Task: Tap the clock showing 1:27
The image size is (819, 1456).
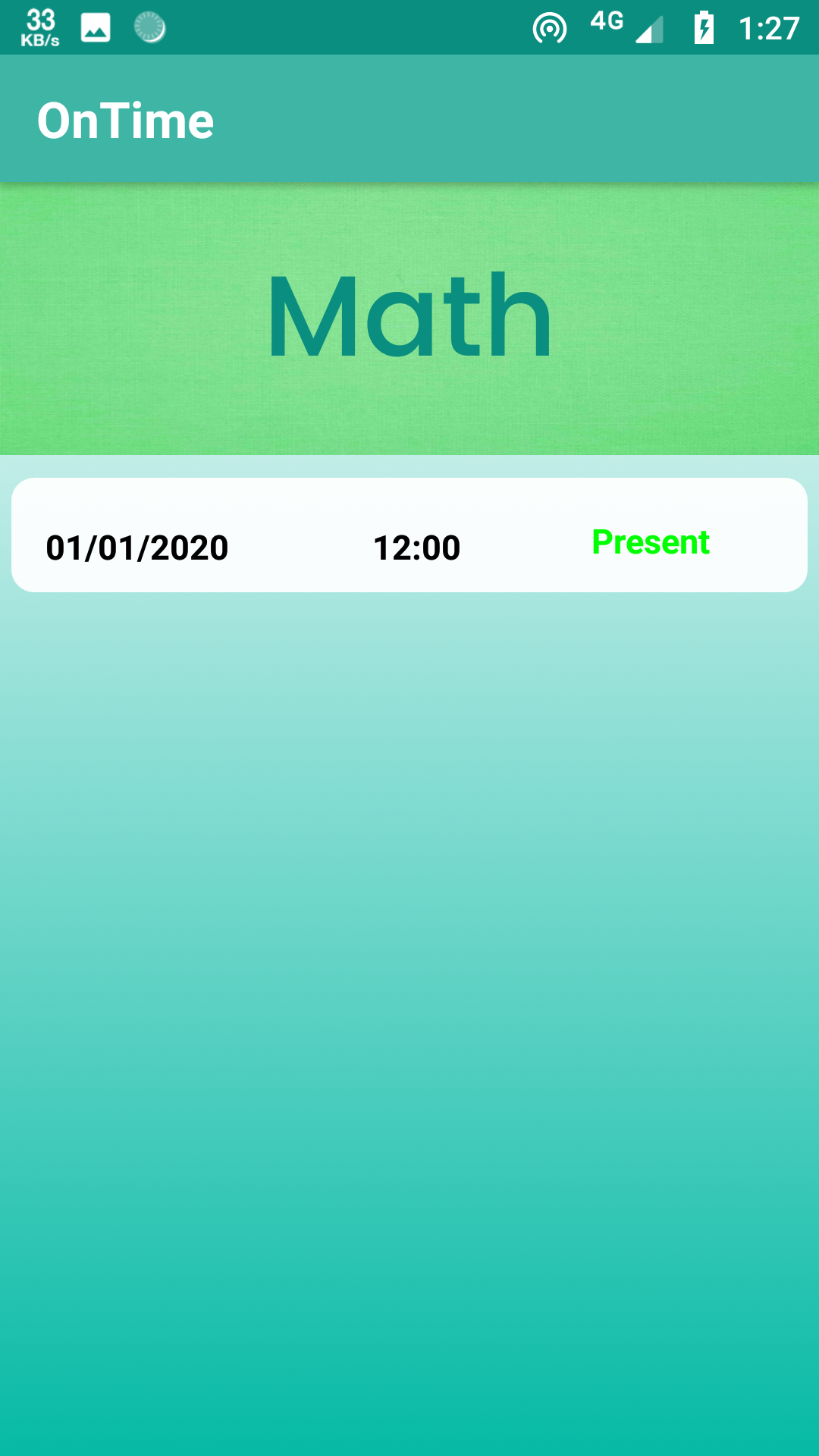Action: [771, 27]
